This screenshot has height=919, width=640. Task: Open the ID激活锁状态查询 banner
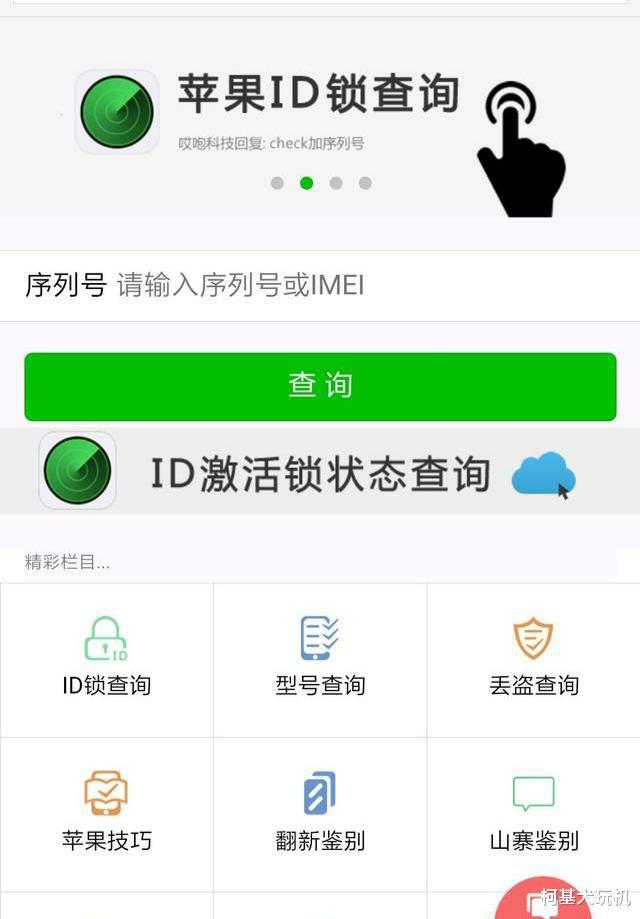click(x=320, y=472)
